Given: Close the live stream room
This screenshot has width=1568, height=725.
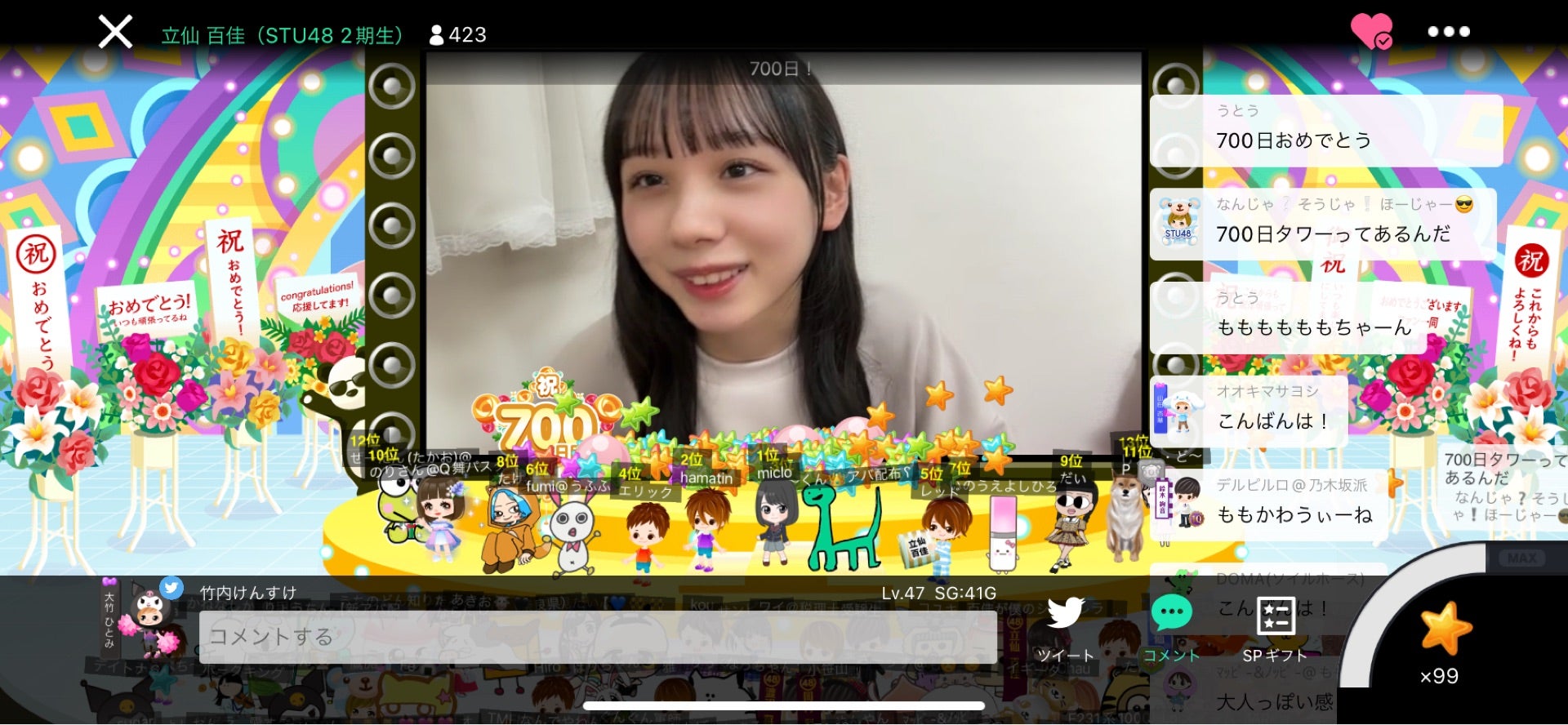Looking at the screenshot, I should tap(115, 33).
